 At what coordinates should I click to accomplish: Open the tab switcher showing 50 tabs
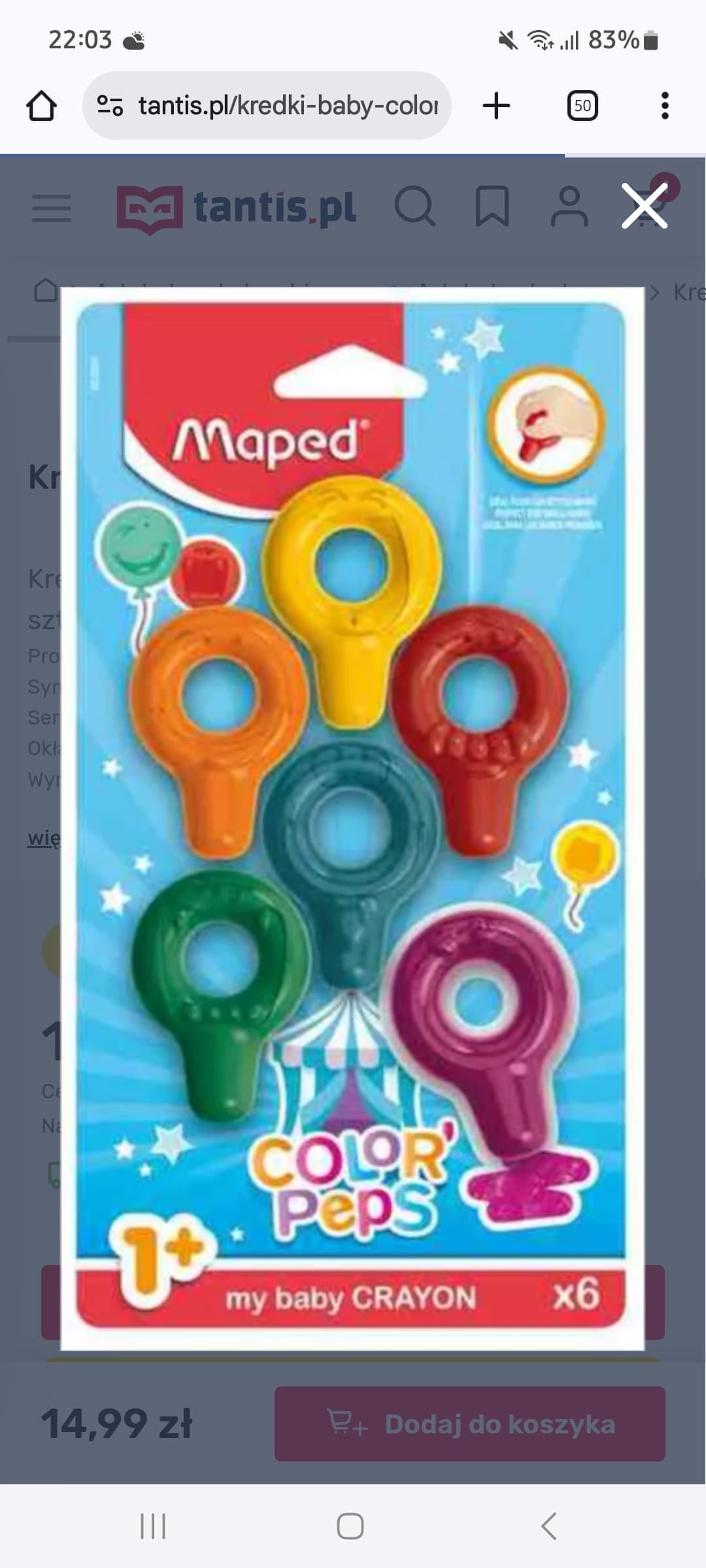[x=582, y=106]
